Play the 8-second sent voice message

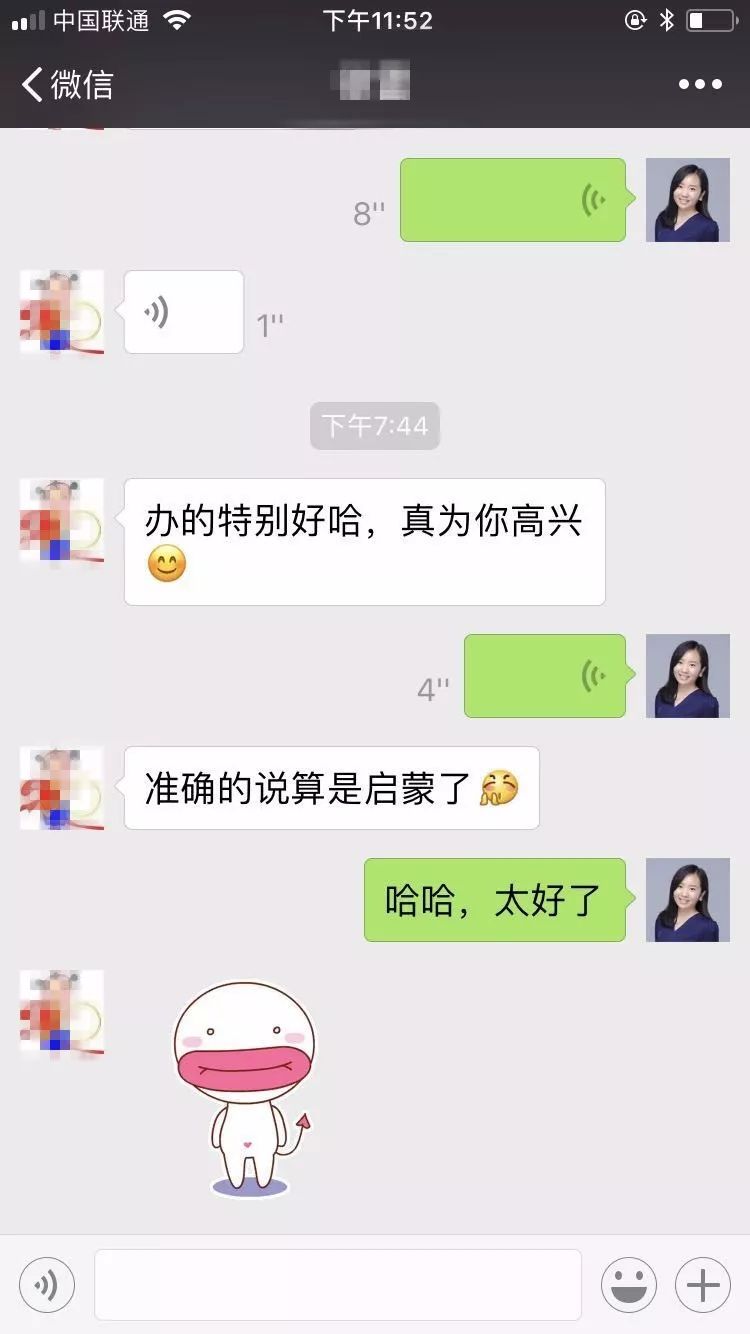pyautogui.click(x=513, y=200)
